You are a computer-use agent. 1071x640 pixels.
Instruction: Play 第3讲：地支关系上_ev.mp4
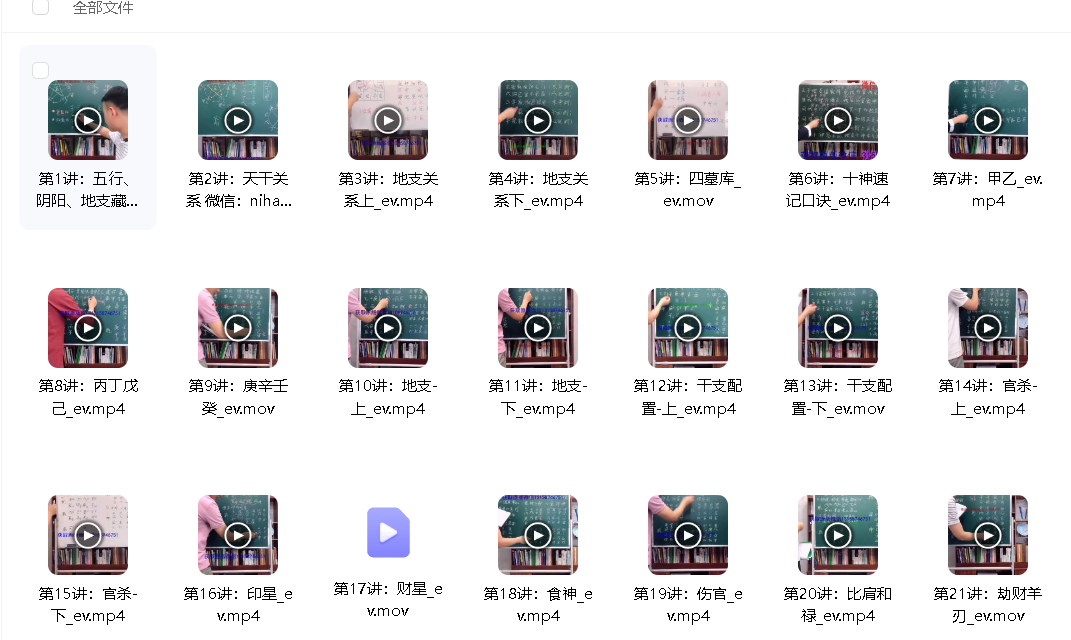point(388,121)
